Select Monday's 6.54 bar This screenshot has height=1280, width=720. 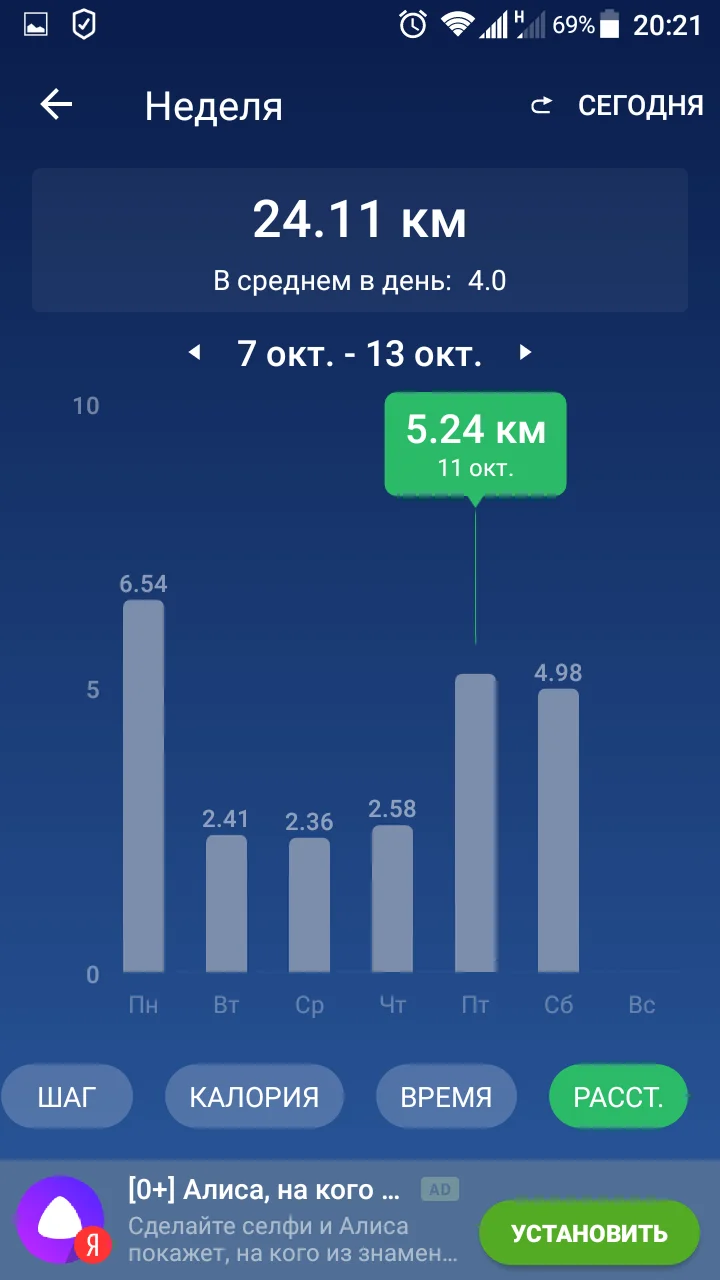[x=143, y=786]
